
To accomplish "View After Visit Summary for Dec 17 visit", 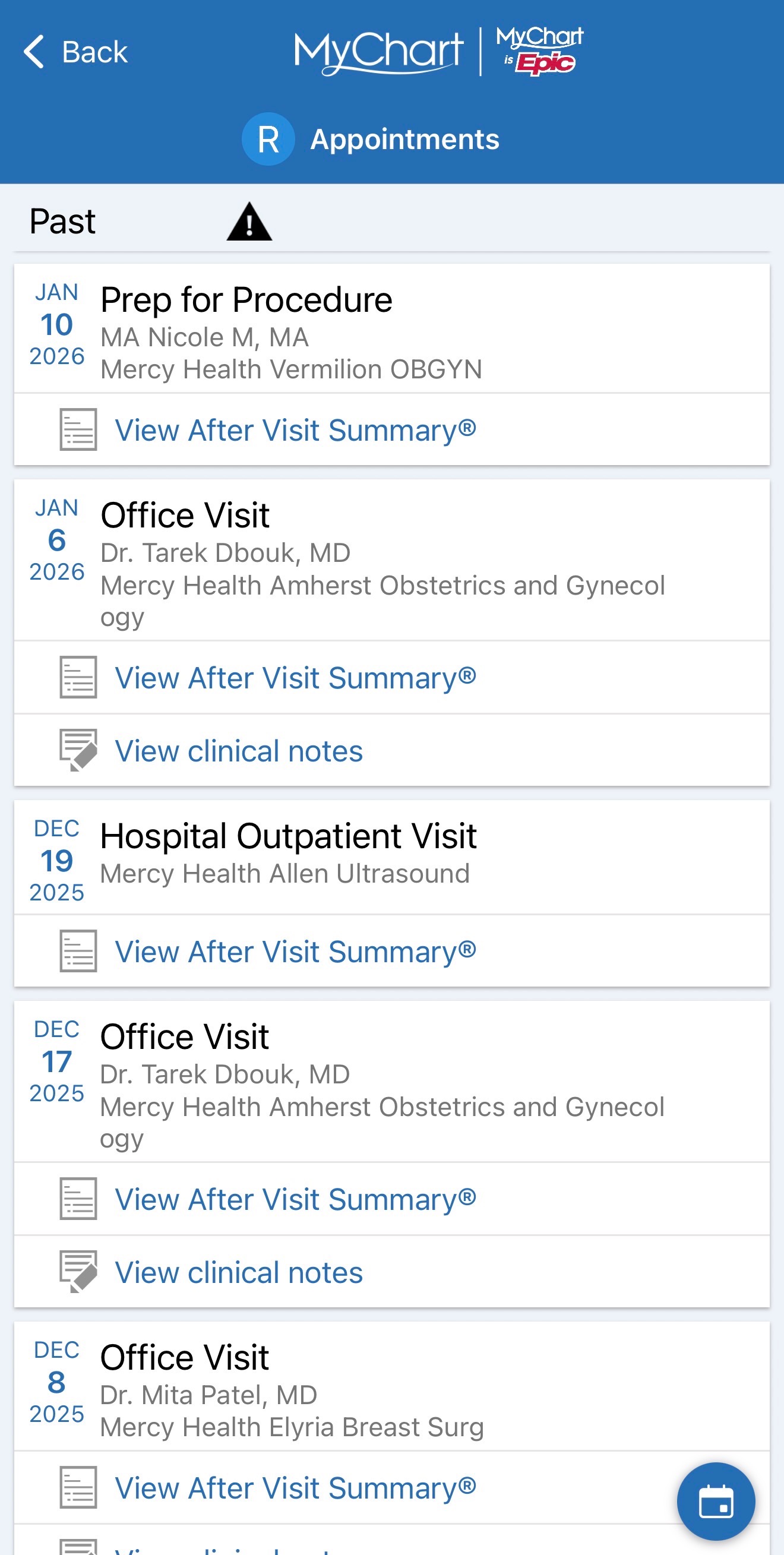I will click(295, 1199).
